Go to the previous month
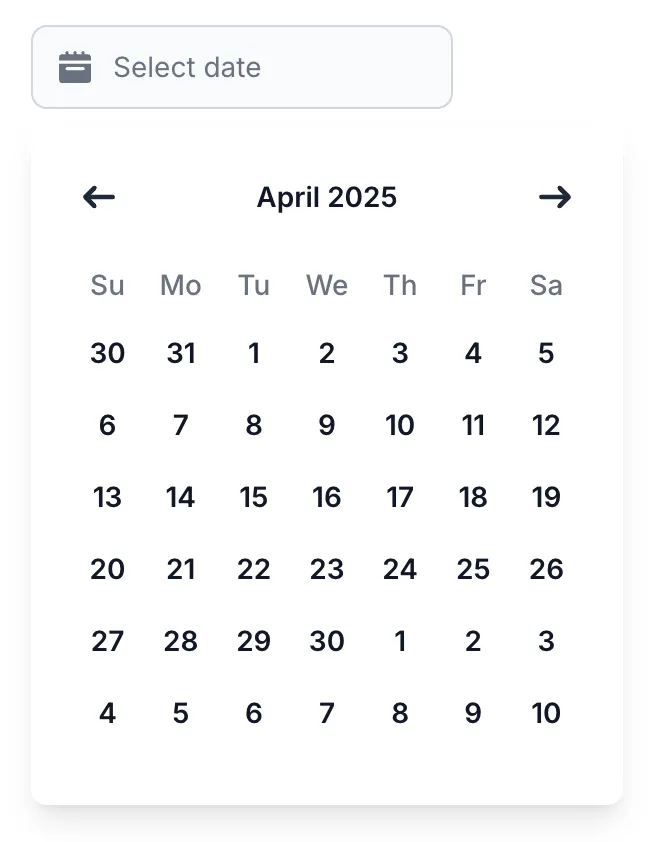The height and width of the screenshot is (842, 658). coord(99,197)
